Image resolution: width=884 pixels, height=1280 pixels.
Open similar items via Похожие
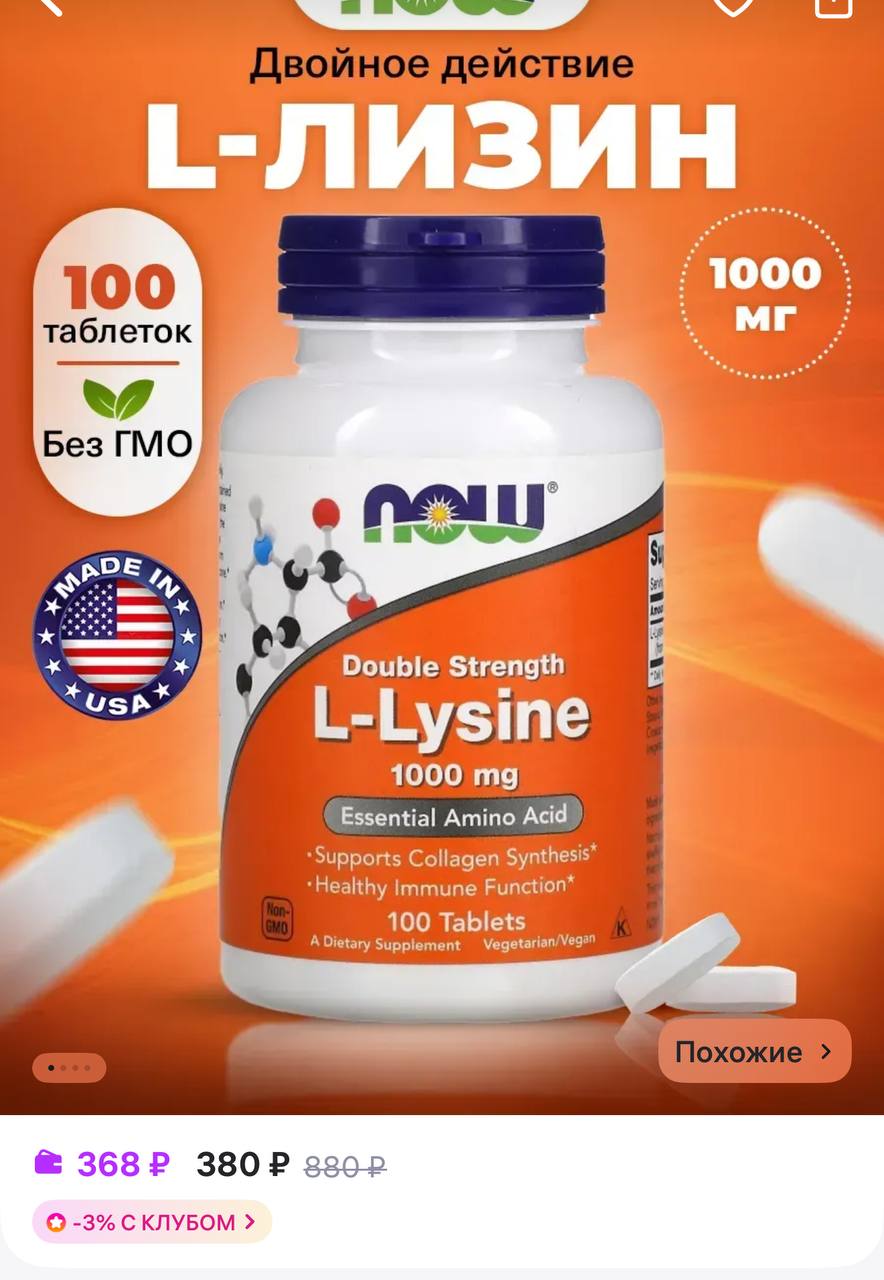pos(754,1051)
